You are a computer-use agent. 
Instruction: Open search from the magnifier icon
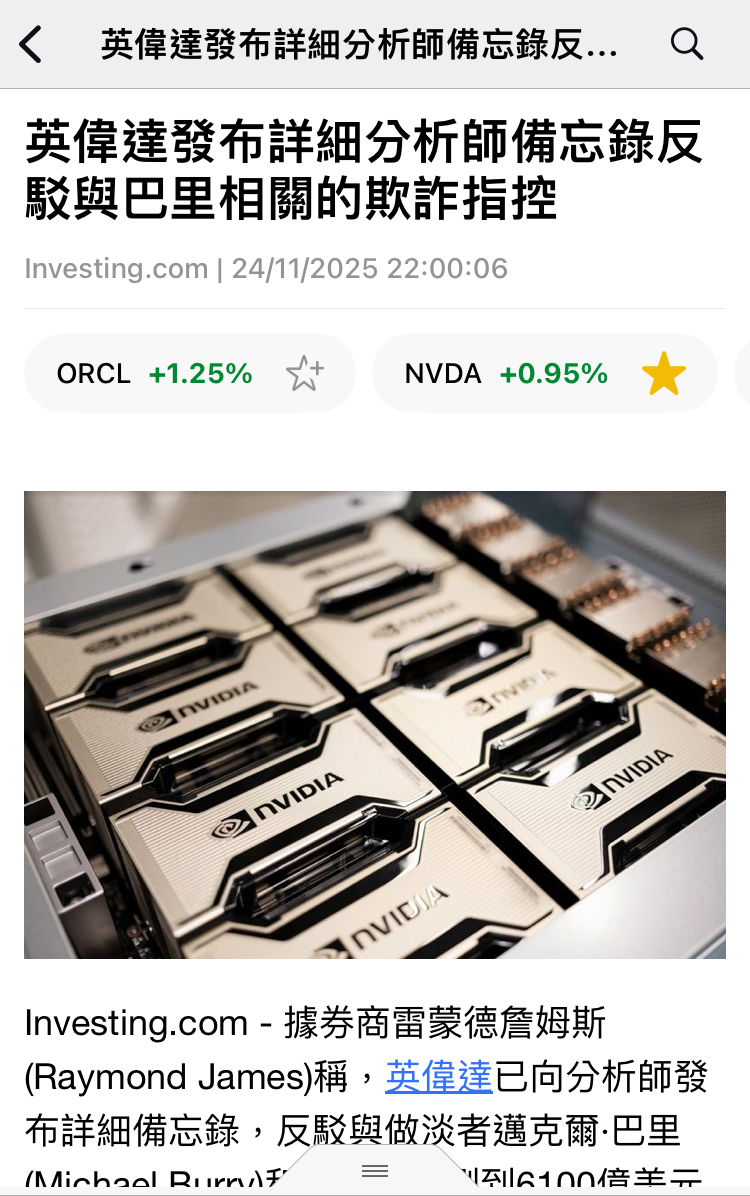tap(687, 44)
